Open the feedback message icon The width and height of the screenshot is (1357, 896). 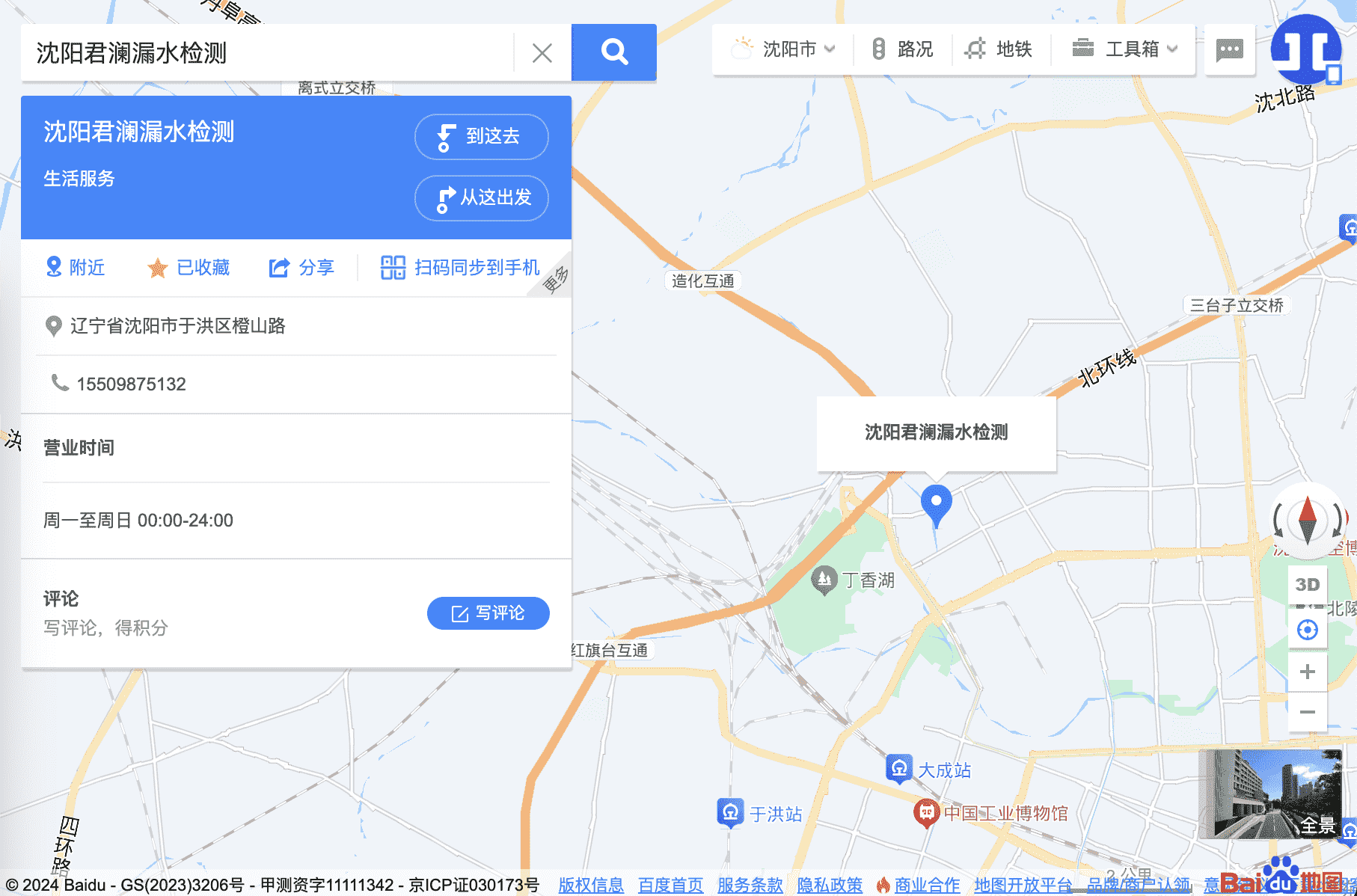coord(1229,50)
